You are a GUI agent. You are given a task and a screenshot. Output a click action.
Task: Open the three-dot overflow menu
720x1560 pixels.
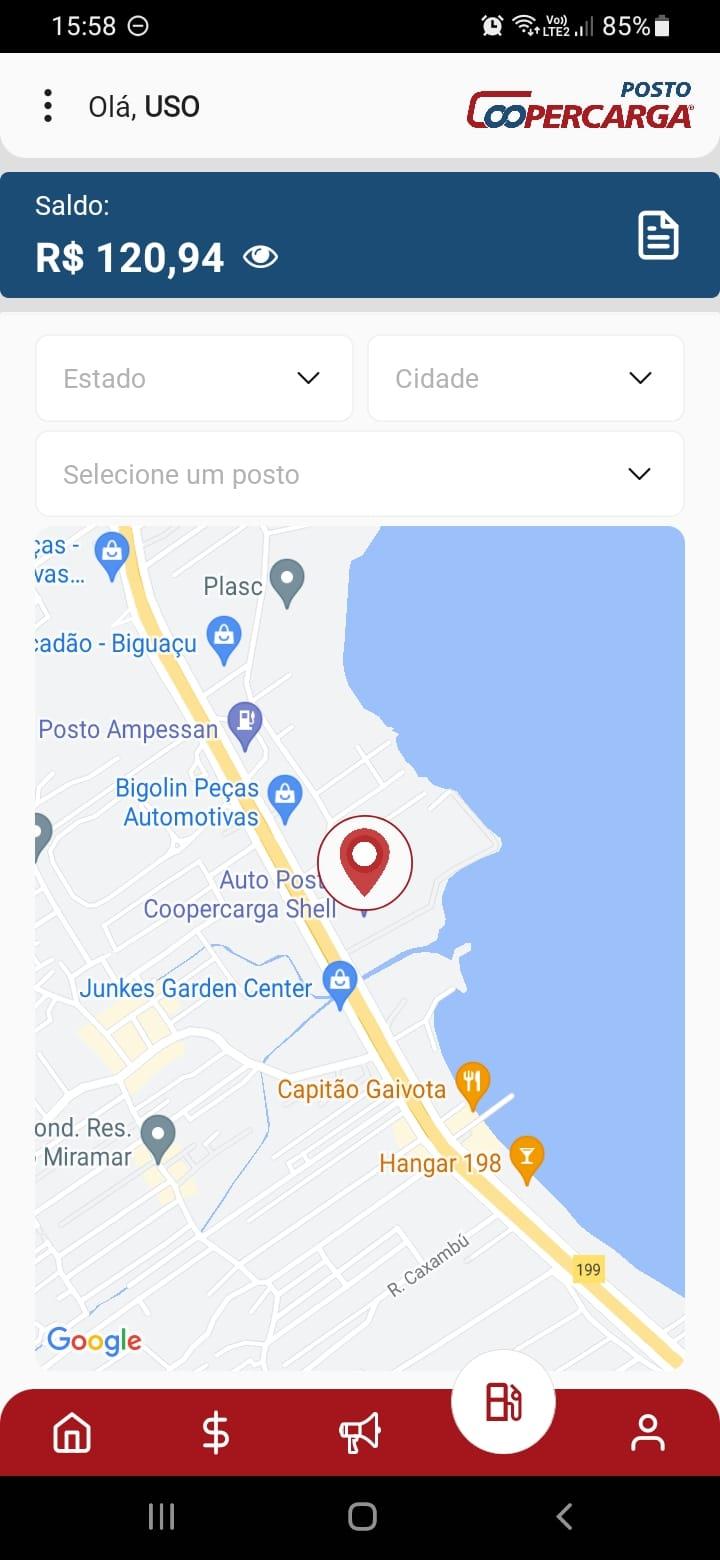coord(47,106)
